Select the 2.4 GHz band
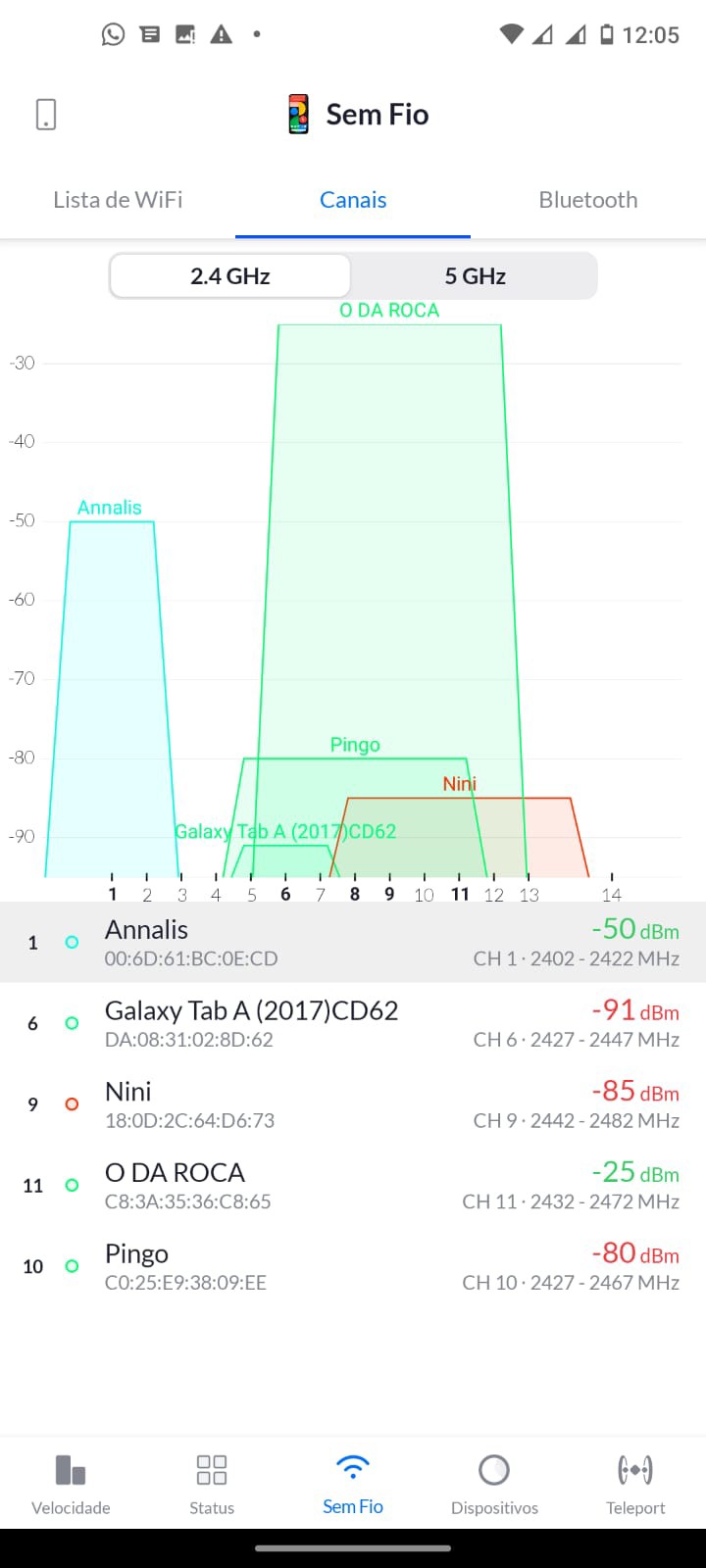Screen dimensions: 706x1568 point(230,276)
